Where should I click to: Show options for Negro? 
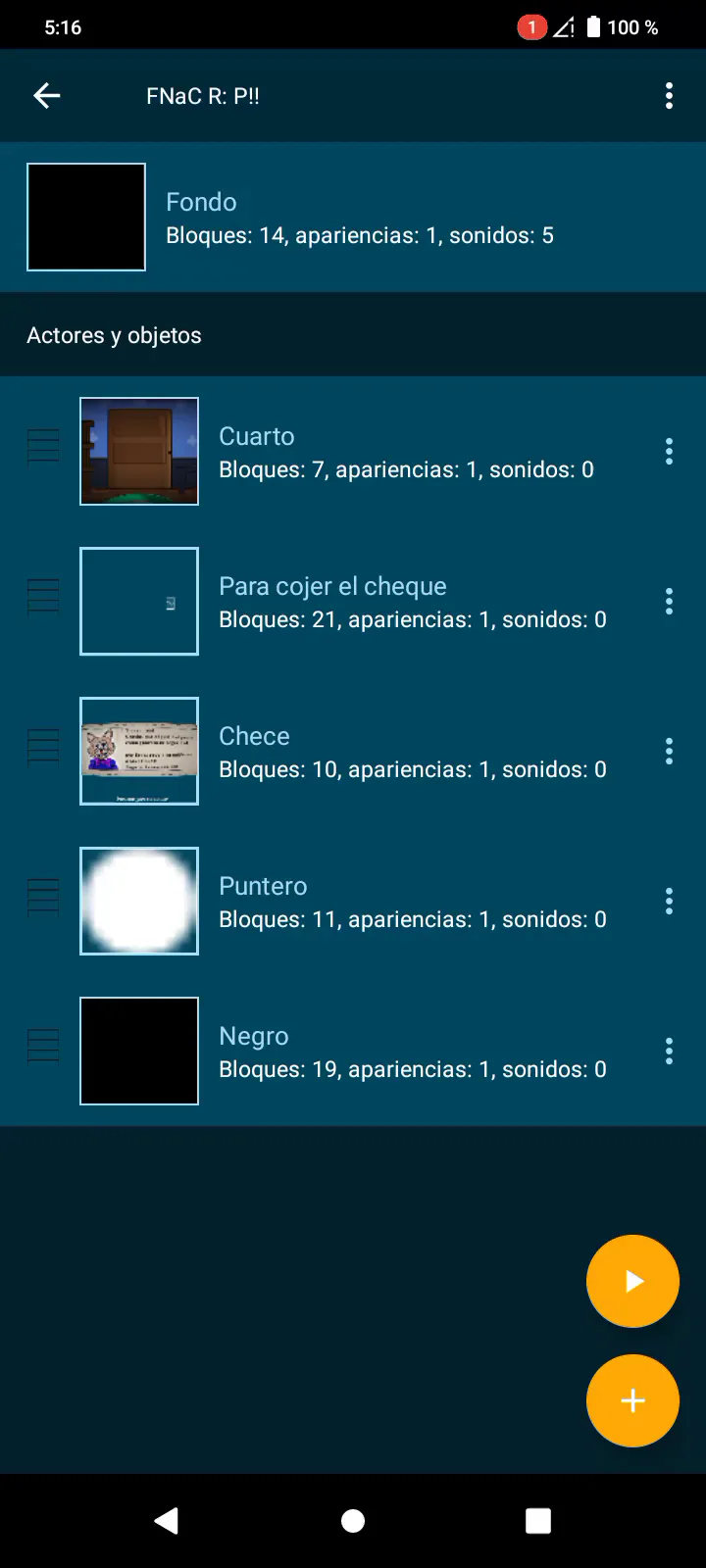(669, 1052)
